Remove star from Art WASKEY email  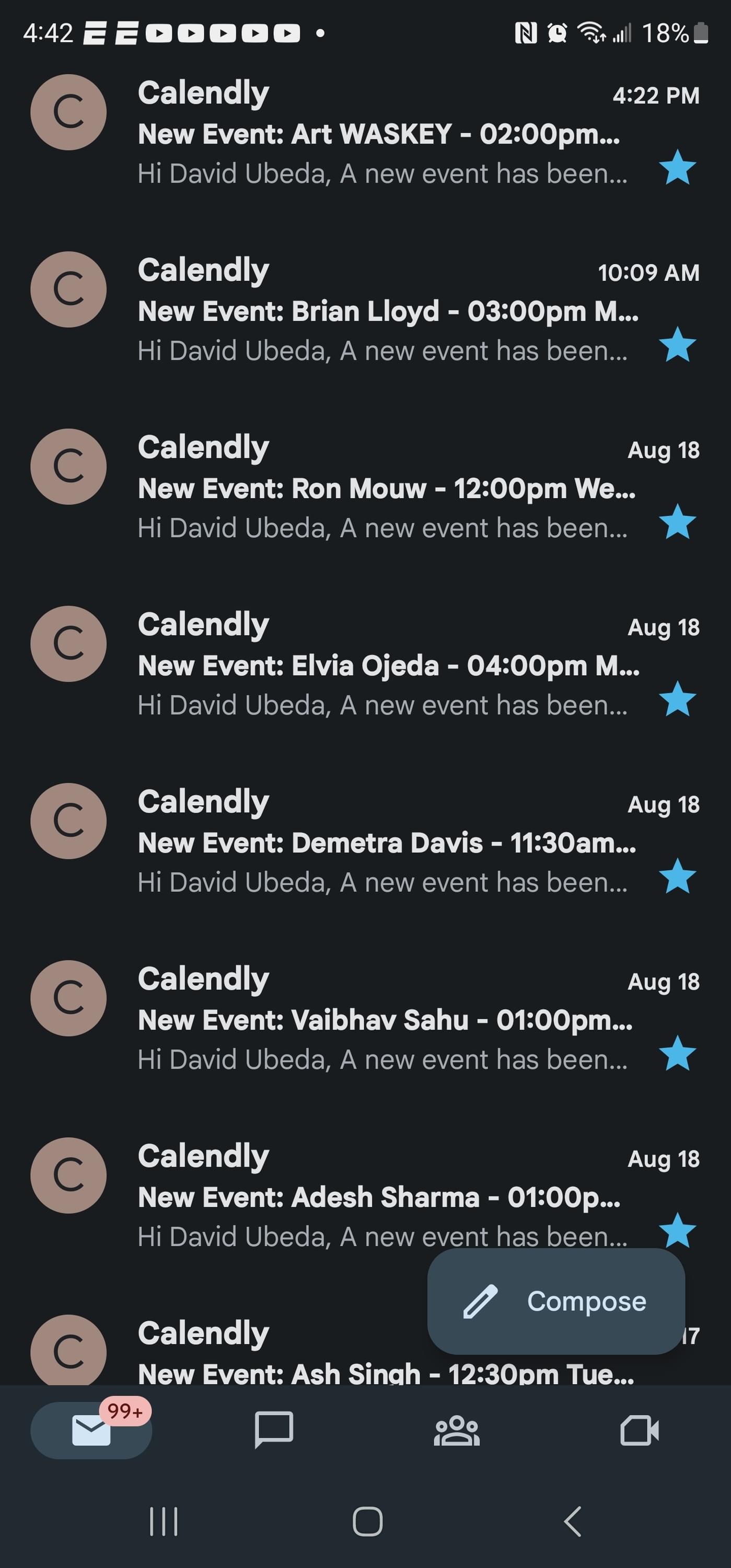tap(677, 167)
